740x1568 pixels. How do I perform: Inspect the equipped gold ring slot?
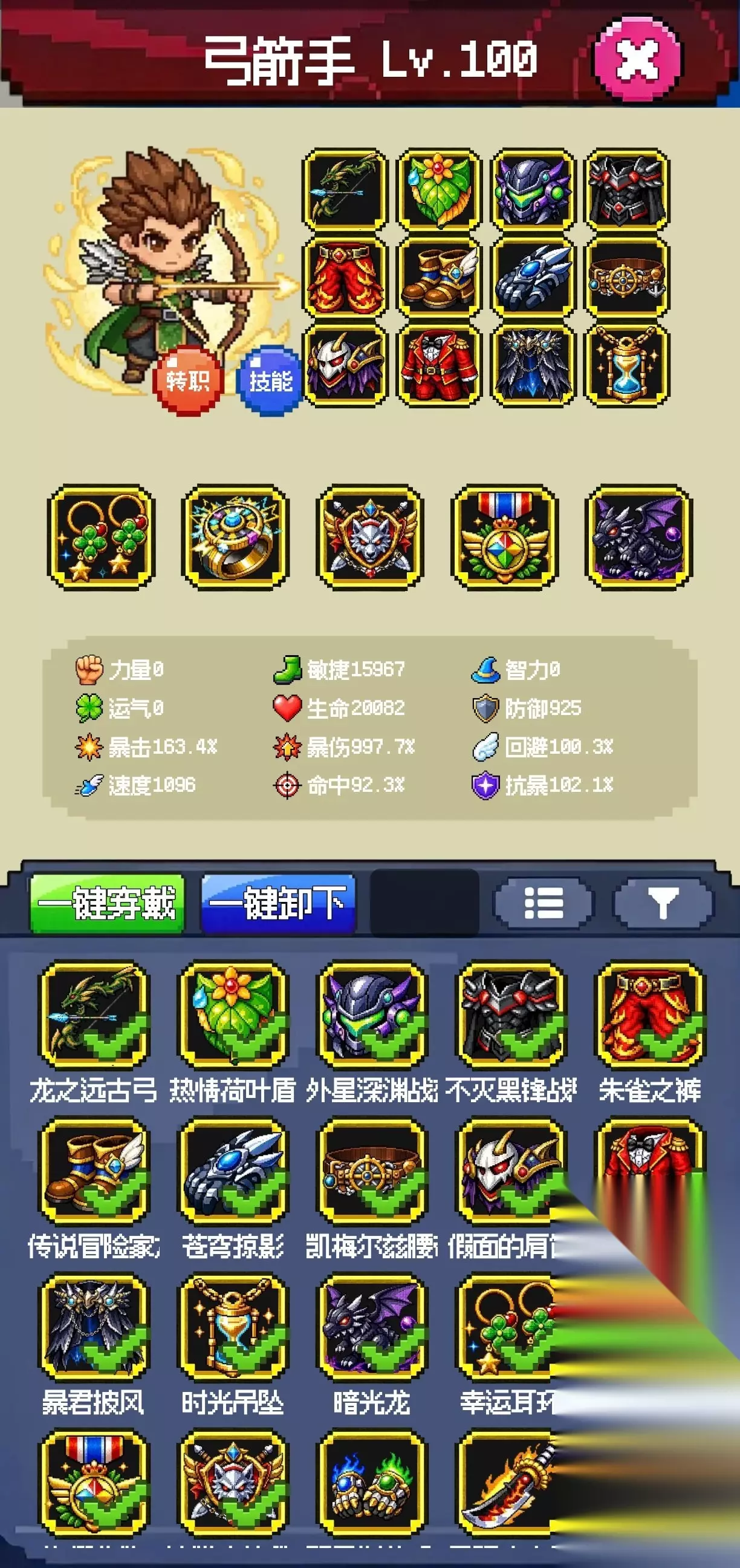[235, 537]
